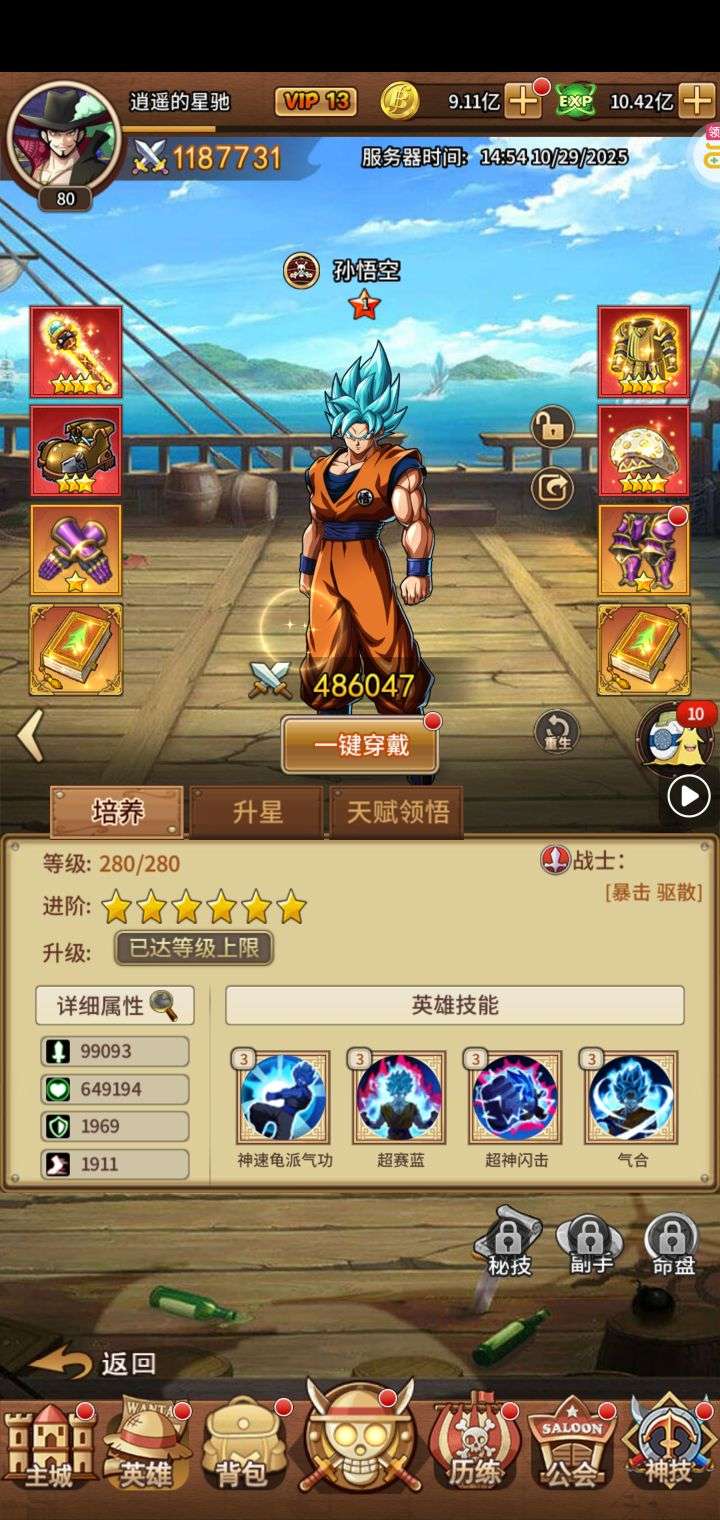Add EXP with the plus button
Viewport: 720px width, 1520px height.
pos(696,101)
